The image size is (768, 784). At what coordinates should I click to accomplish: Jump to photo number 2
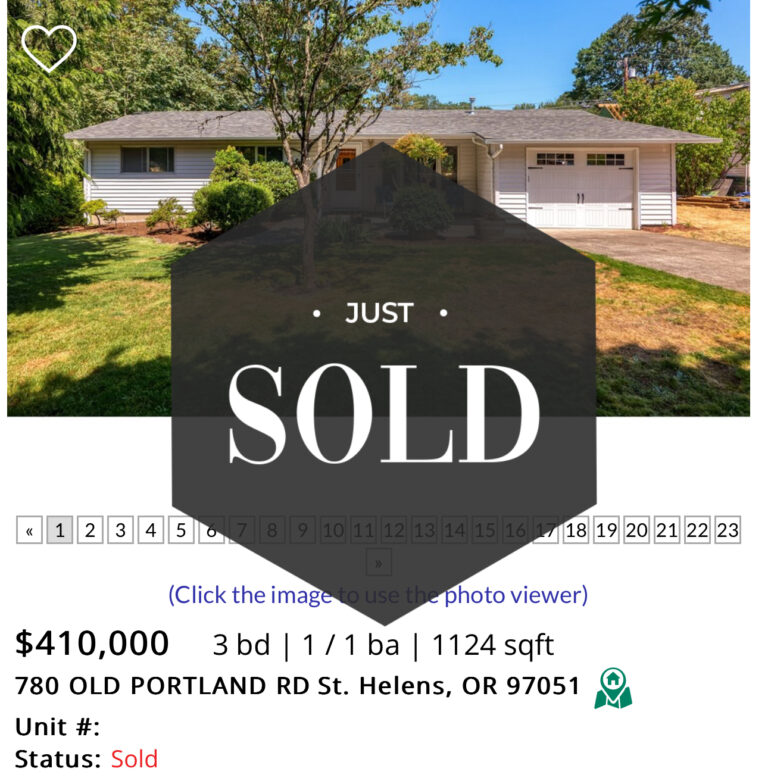click(90, 531)
